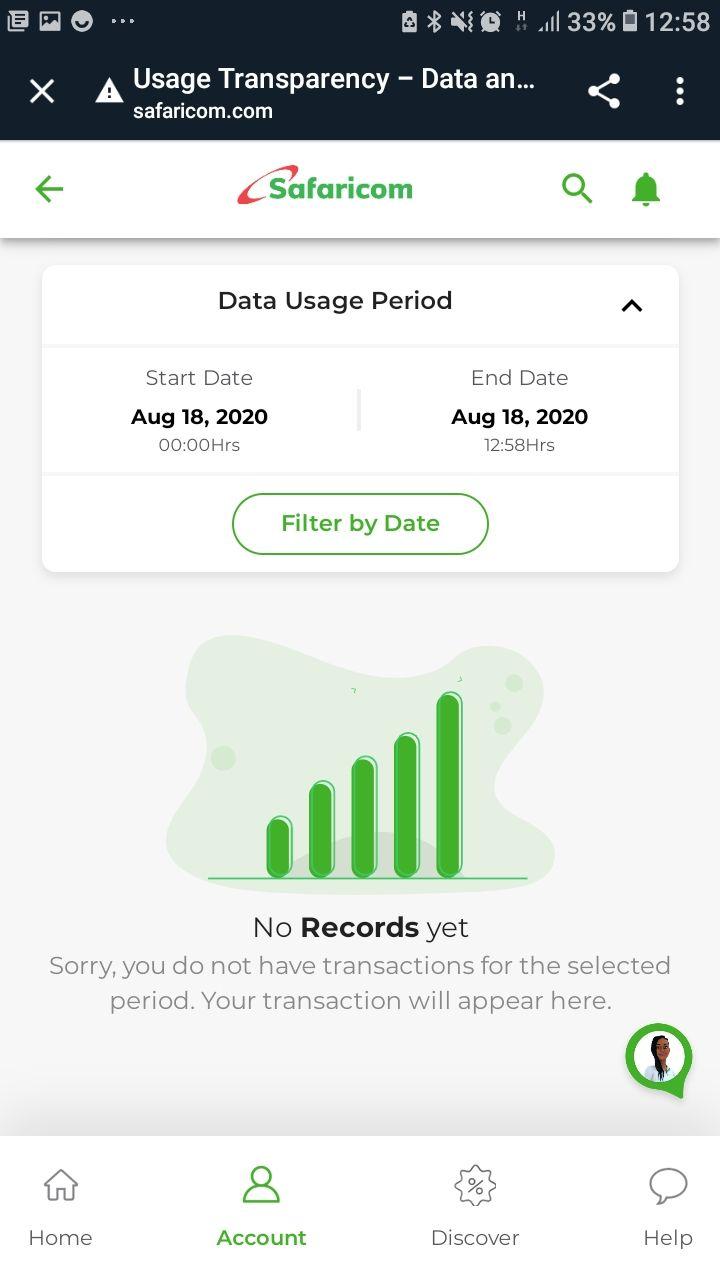Close the browser custom tab
Image resolution: width=720 pixels, height=1280 pixels.
point(42,92)
